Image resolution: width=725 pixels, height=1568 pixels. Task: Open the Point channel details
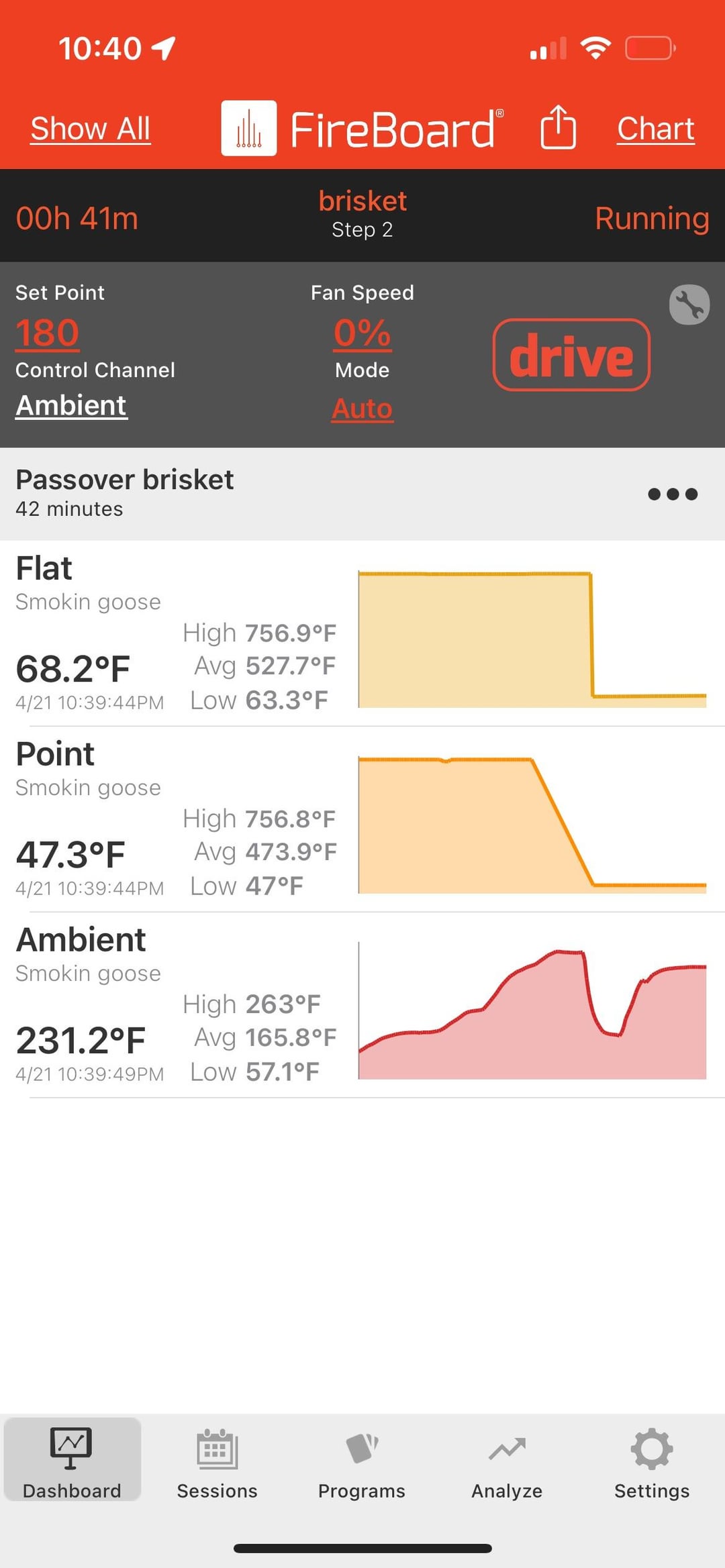(x=362, y=819)
